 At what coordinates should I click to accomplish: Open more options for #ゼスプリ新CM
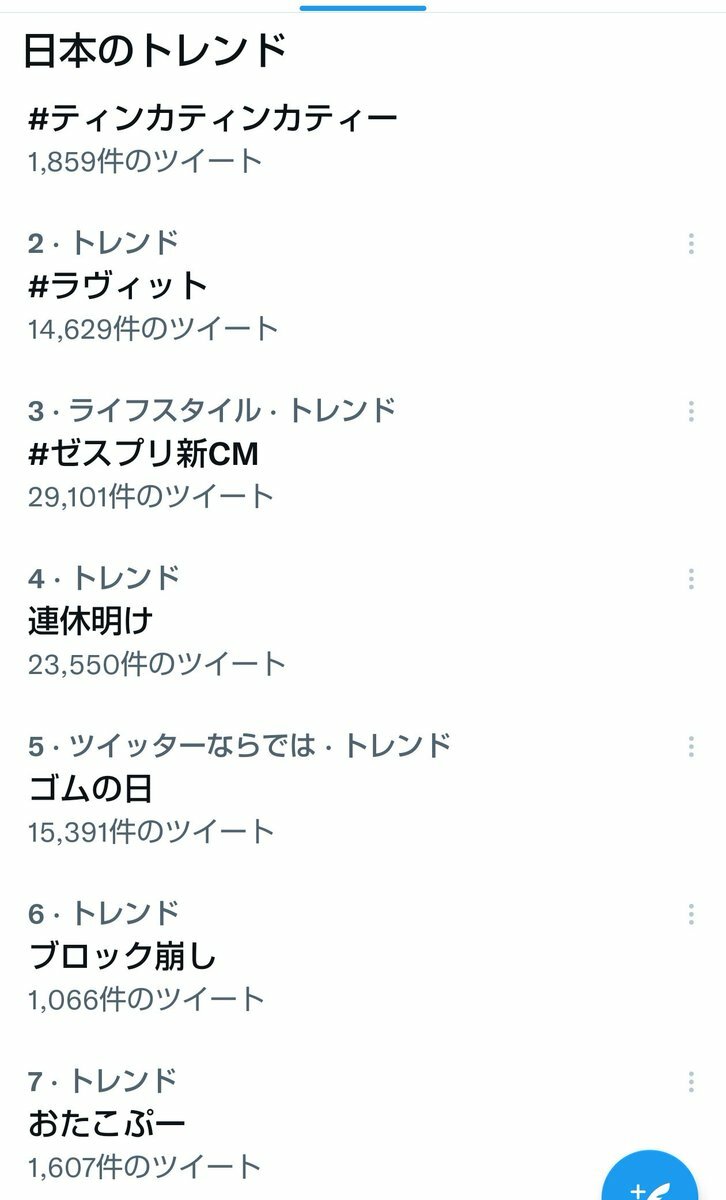click(x=691, y=411)
